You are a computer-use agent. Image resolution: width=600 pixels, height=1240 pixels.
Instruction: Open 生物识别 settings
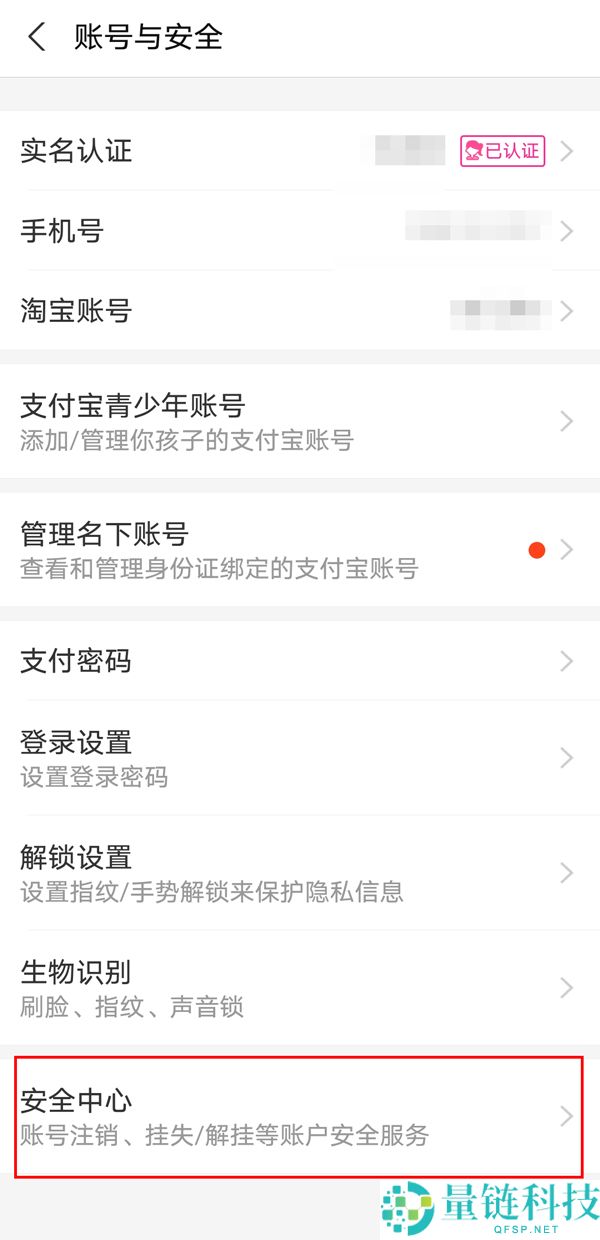[x=300, y=988]
